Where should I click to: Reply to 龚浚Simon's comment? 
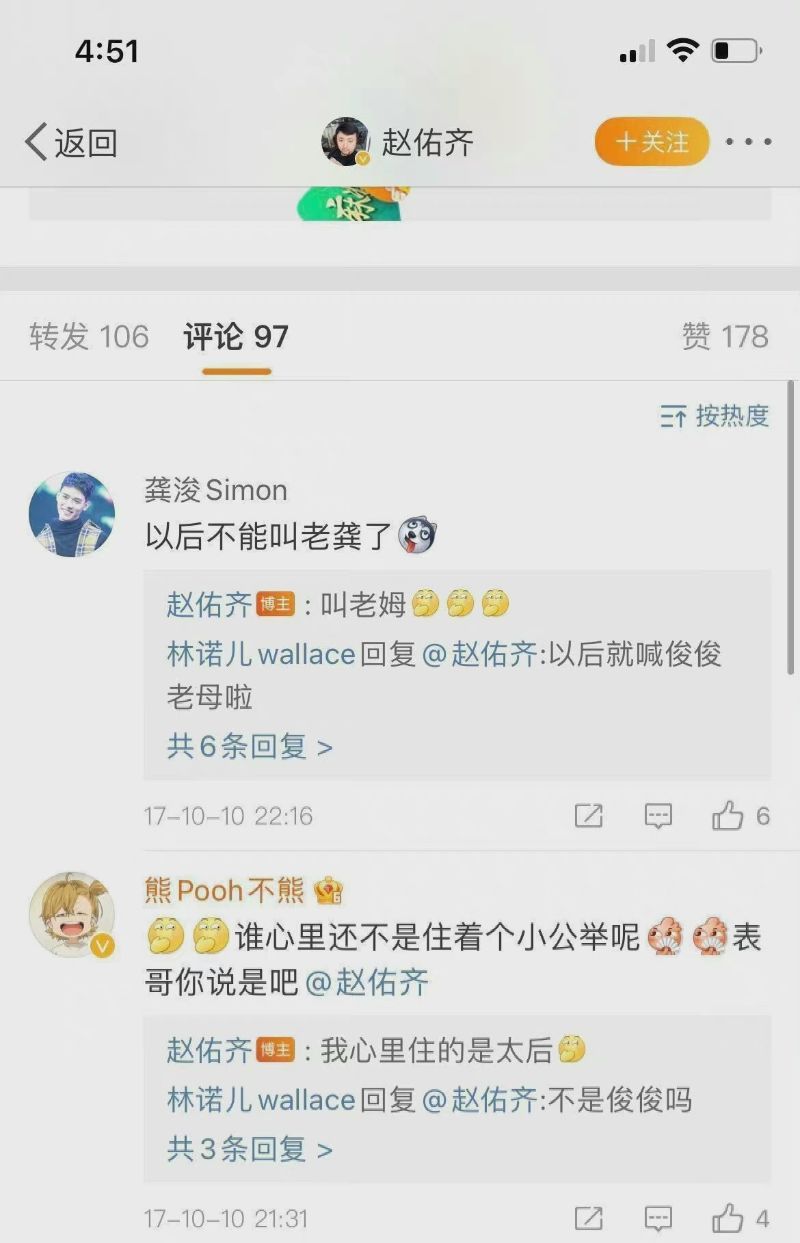pyautogui.click(x=658, y=816)
